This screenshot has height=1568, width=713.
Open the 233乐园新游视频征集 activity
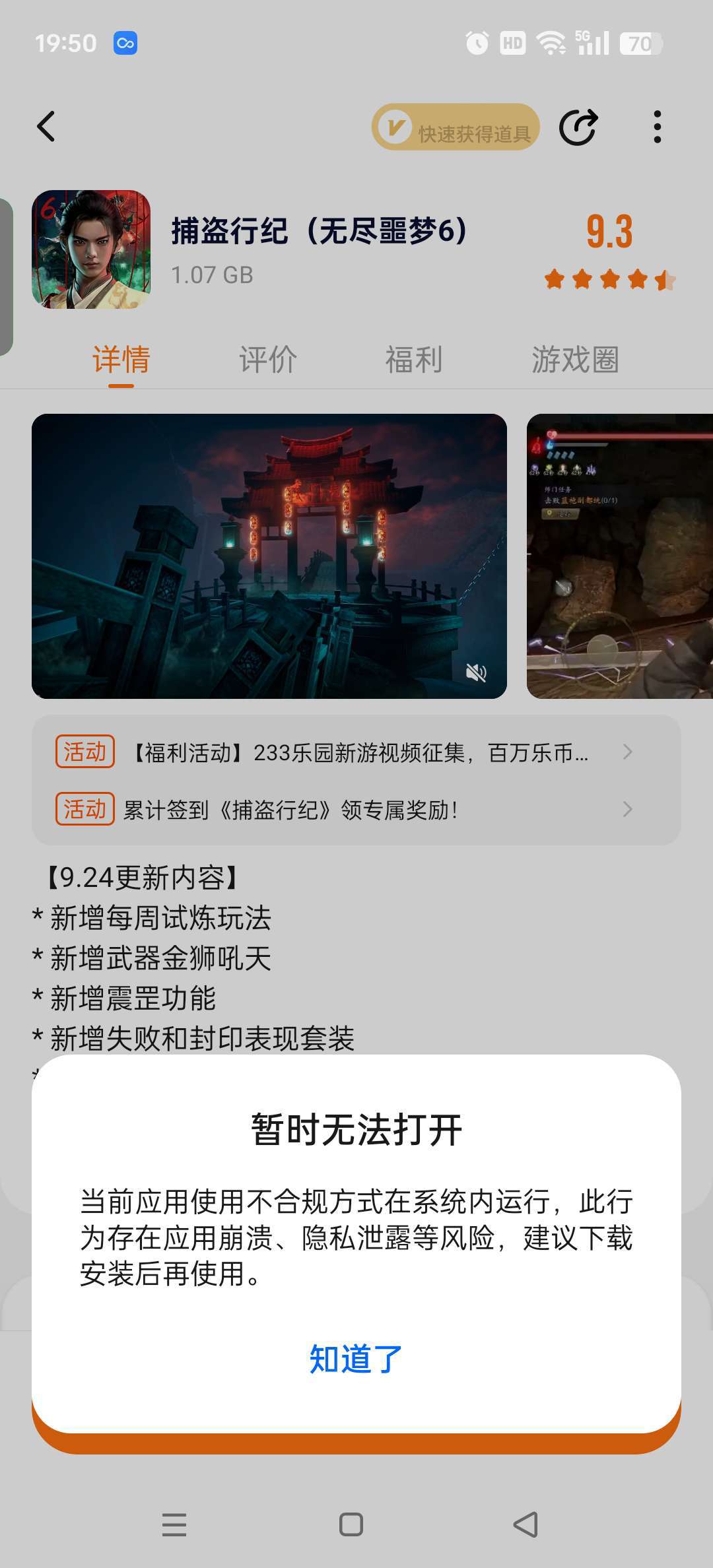356,752
